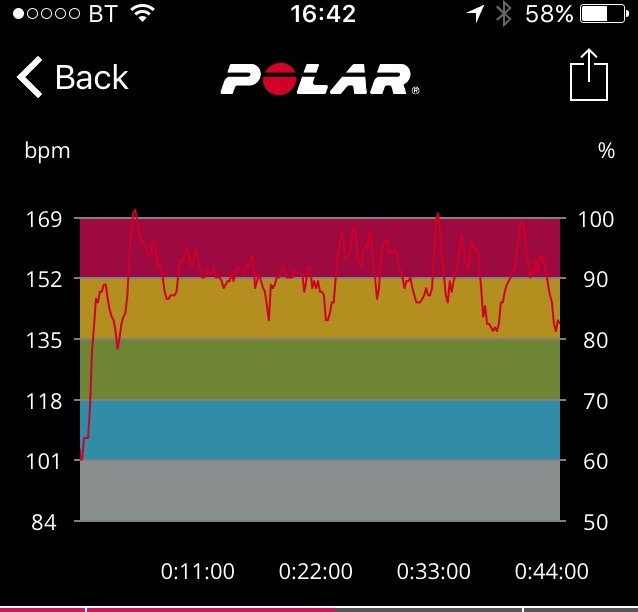Share this heart rate chart
Viewport: 638px width, 612px height.
click(x=589, y=76)
